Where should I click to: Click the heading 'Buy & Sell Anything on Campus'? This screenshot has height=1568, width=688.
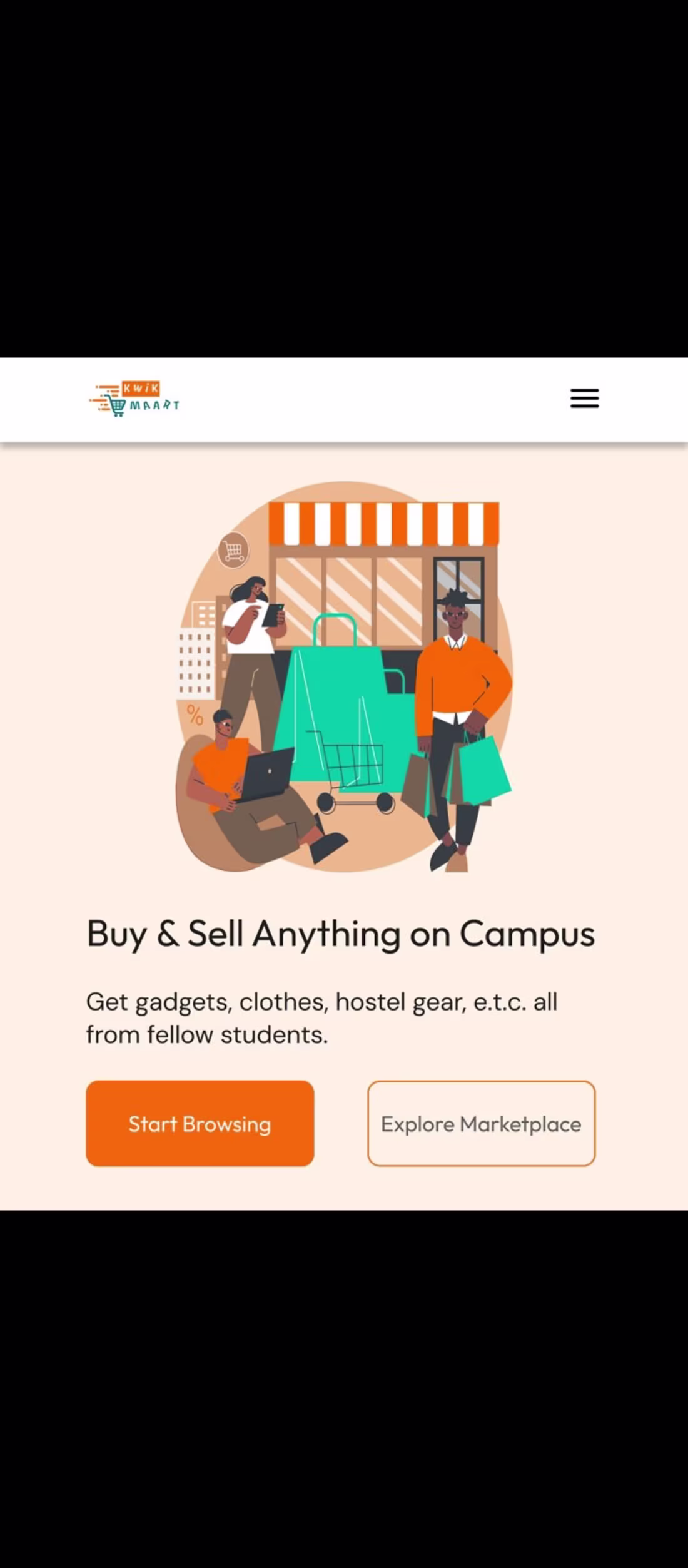341,933
